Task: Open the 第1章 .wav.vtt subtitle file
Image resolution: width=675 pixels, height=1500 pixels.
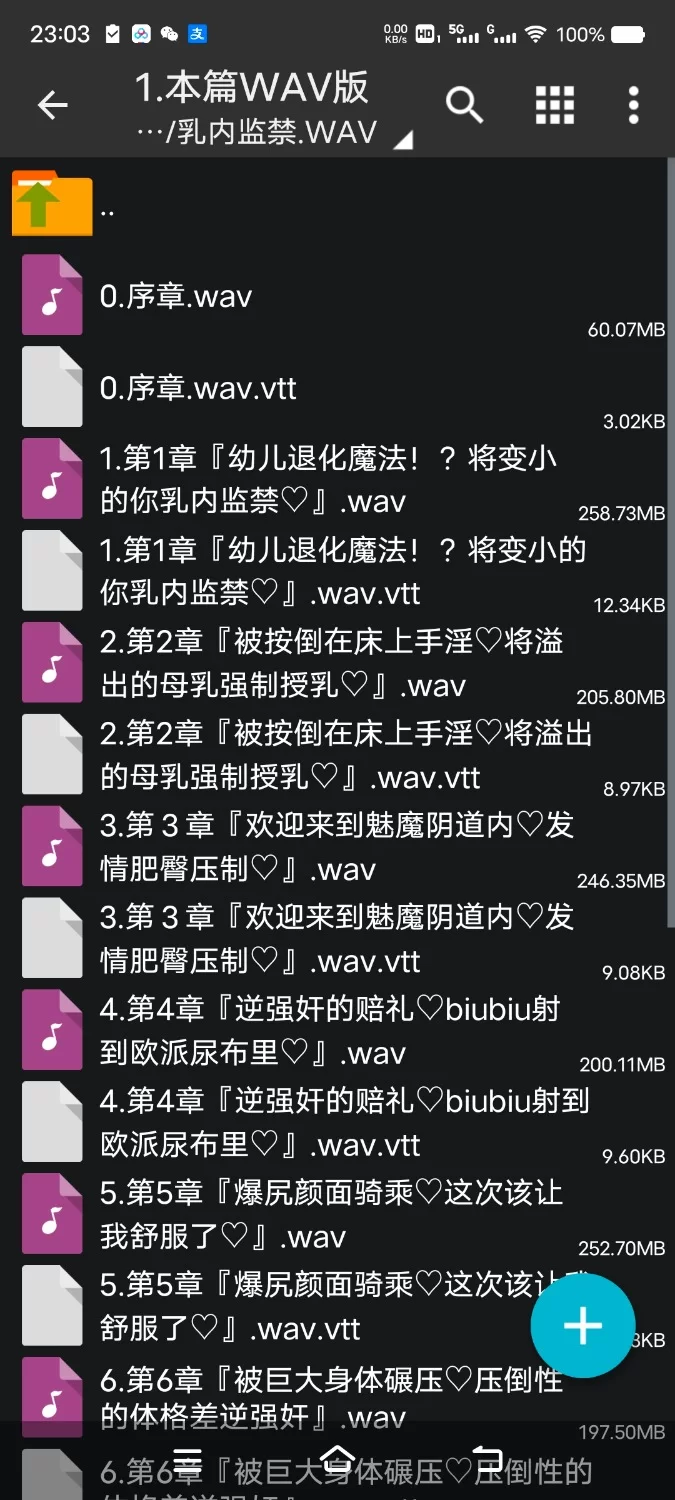Action: point(340,571)
